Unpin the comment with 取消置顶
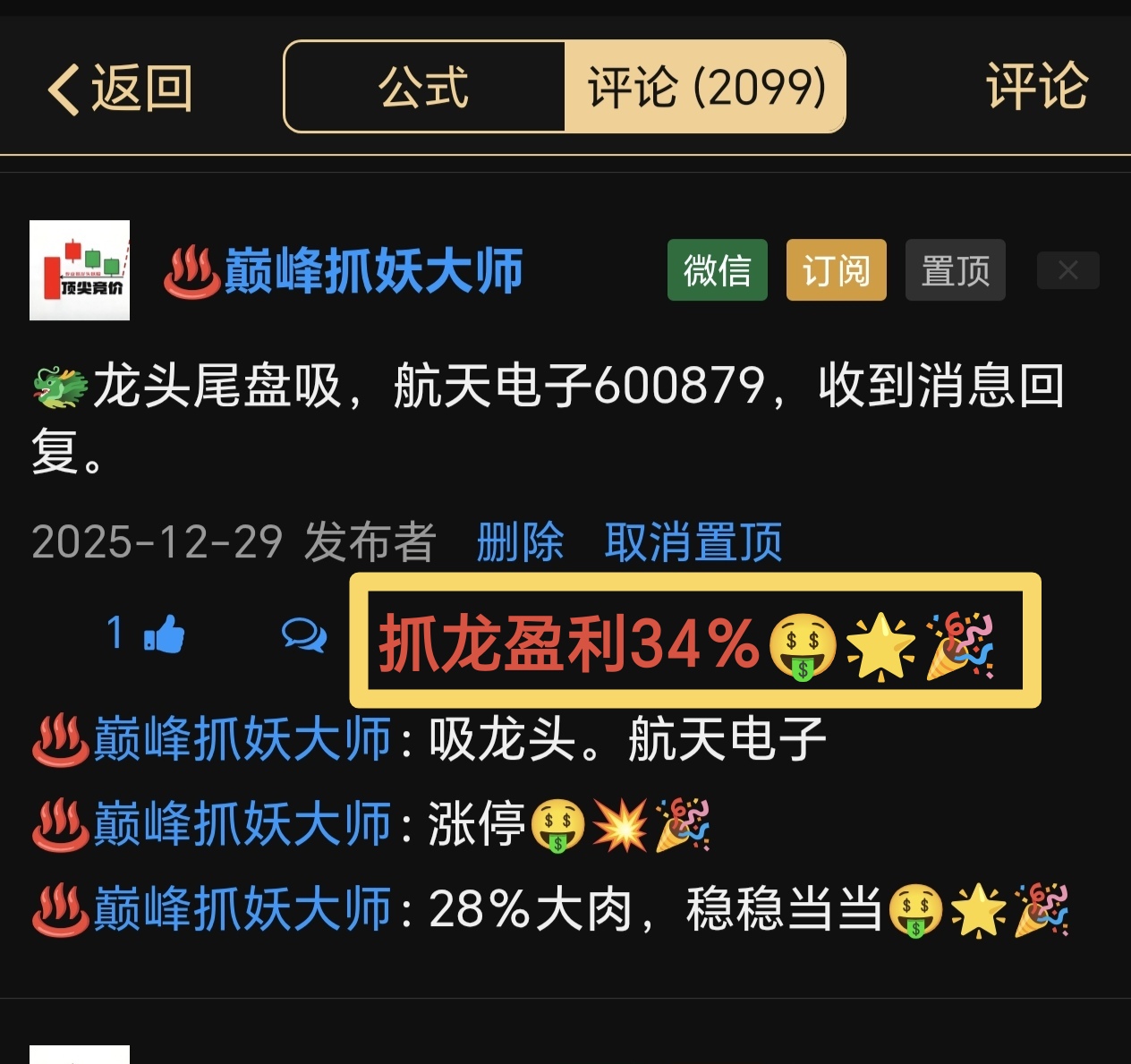1131x1064 pixels. pos(693,542)
